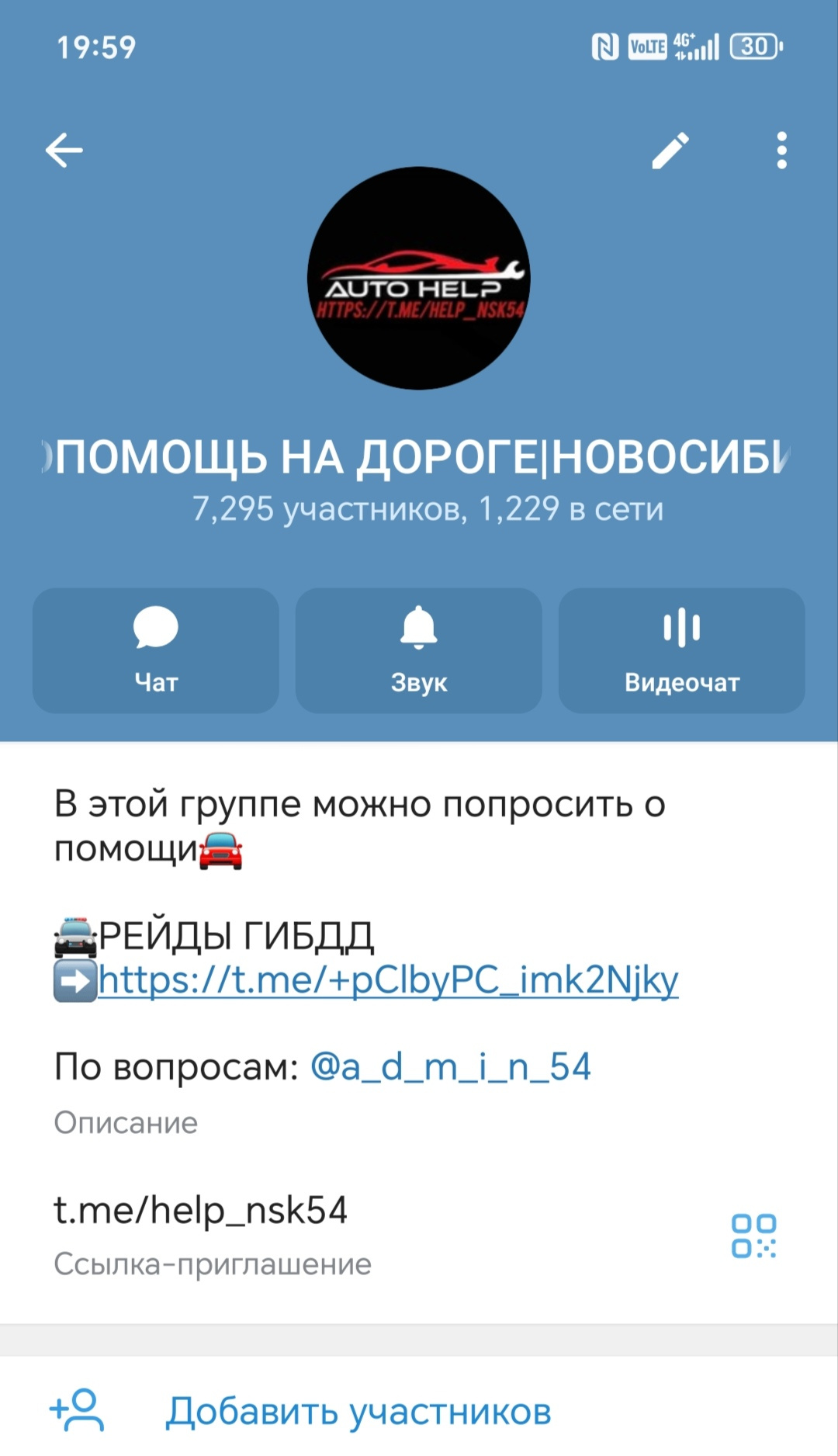Open the РЕЙДЫ ГИБДД t.me link
This screenshot has height=1456, width=838.
coord(388,980)
